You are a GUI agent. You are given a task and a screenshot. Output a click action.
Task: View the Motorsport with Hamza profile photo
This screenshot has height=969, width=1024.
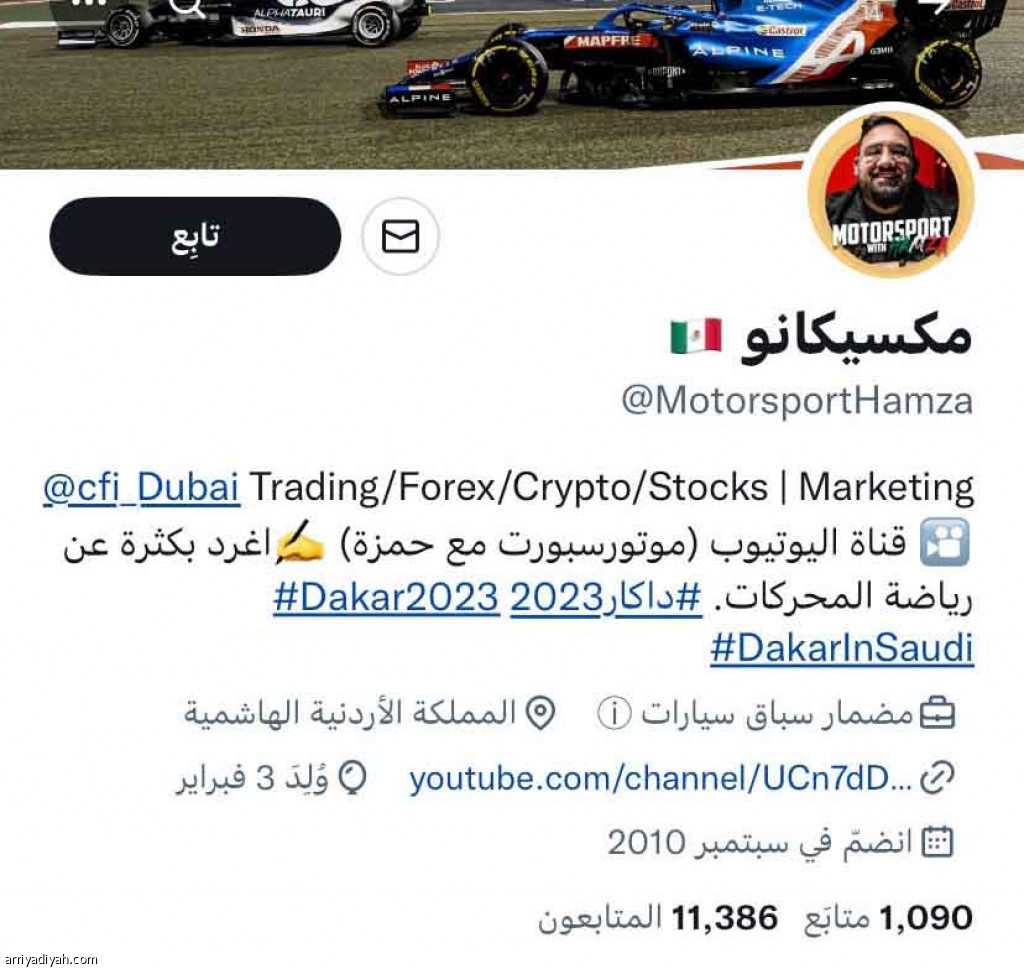click(x=890, y=190)
